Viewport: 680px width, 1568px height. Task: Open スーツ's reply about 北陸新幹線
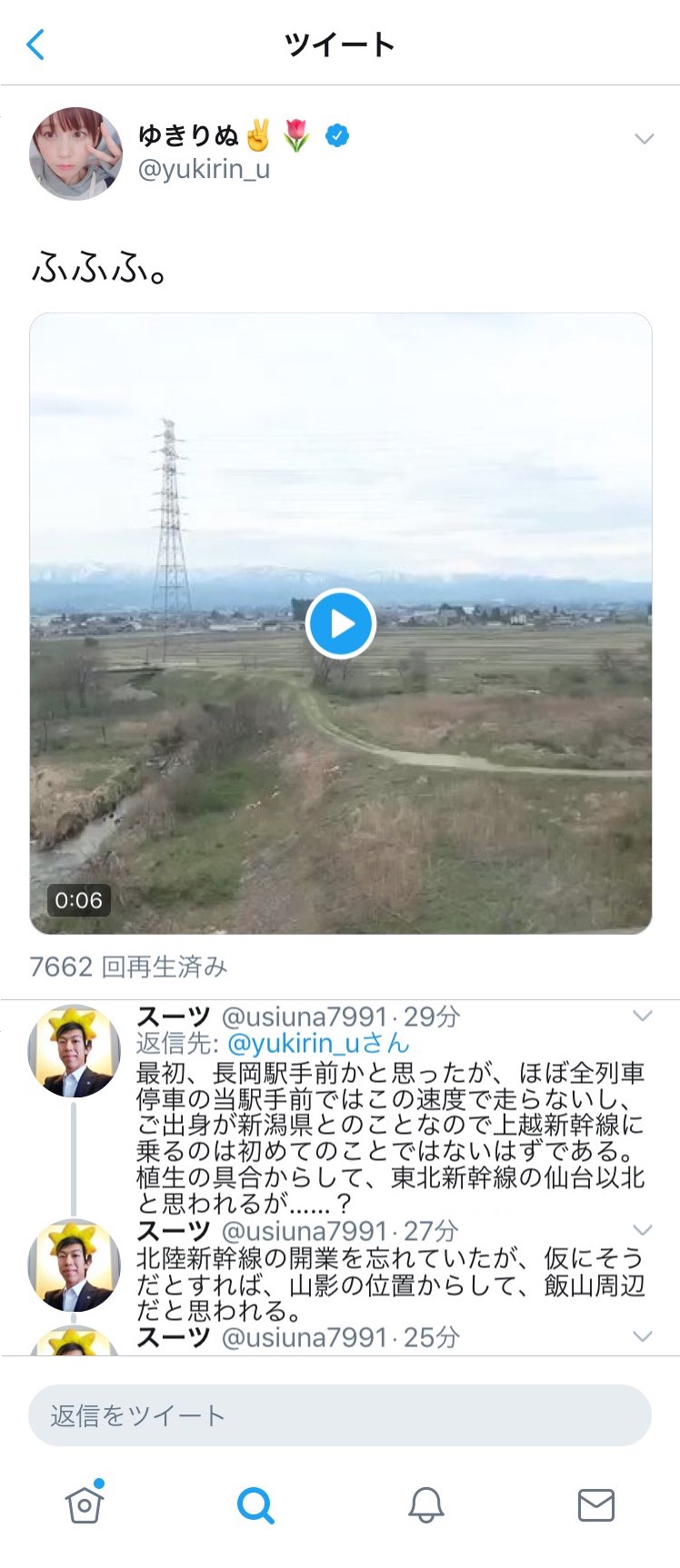coord(389,1285)
